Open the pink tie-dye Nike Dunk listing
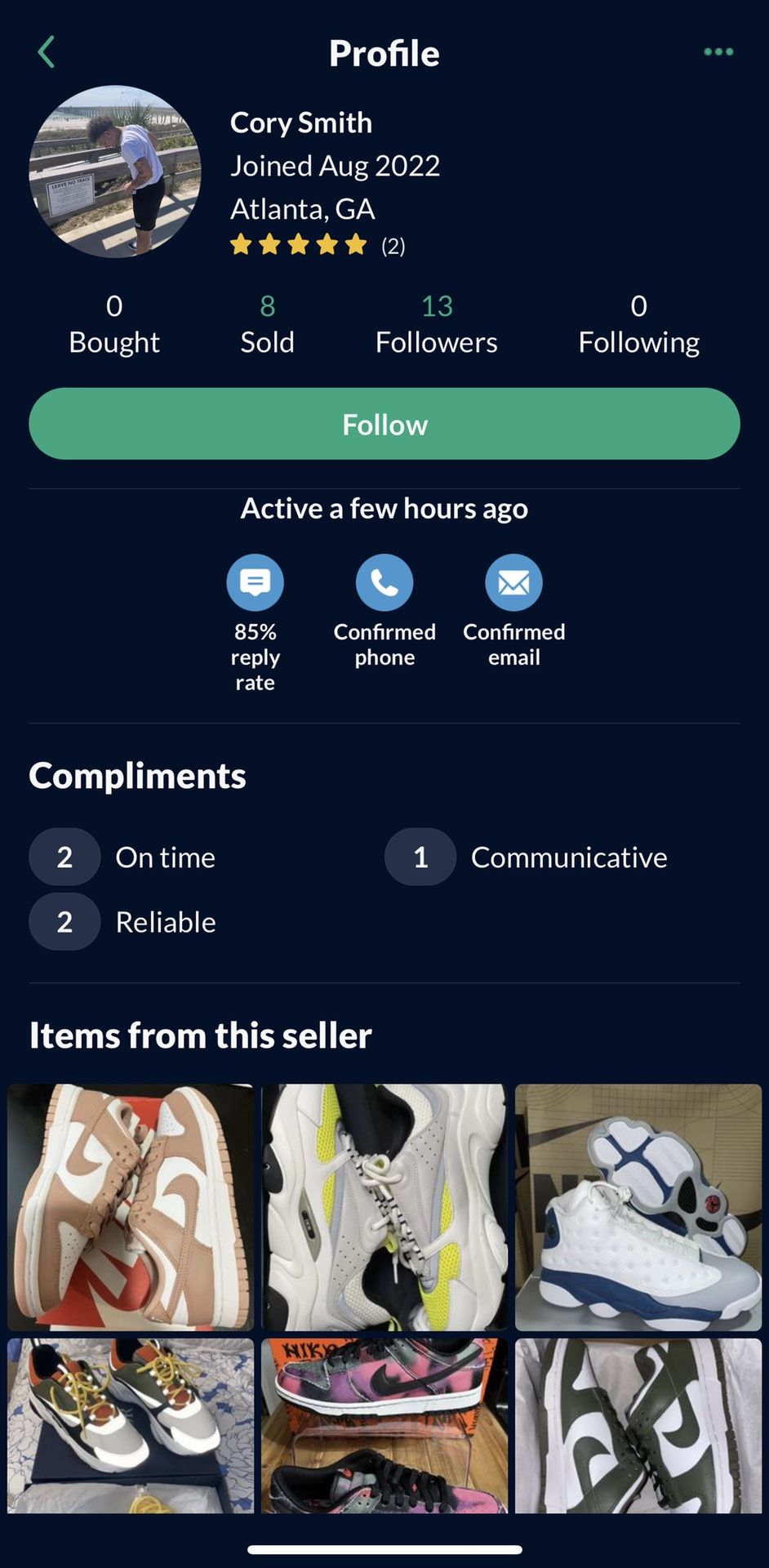 pos(384,1425)
